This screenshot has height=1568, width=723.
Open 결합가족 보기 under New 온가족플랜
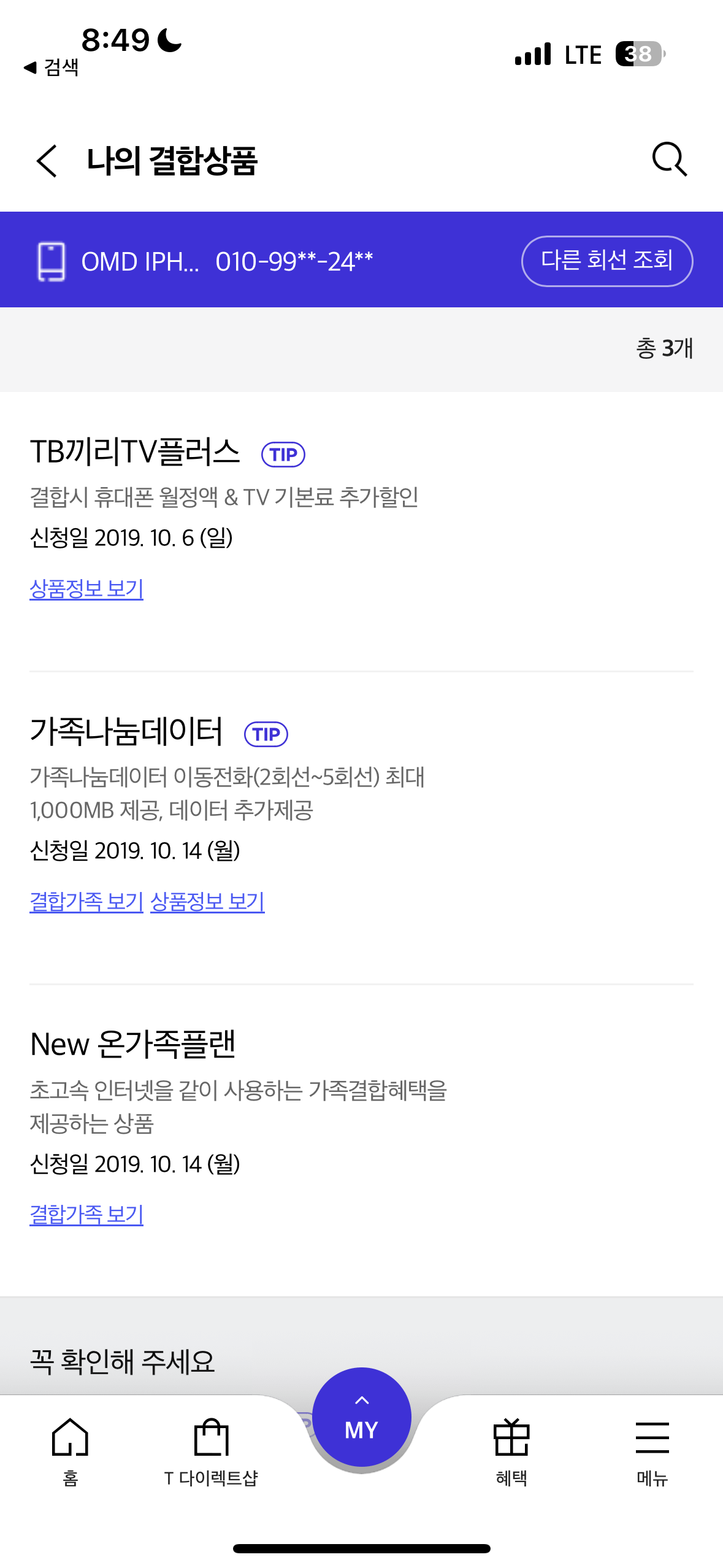(x=86, y=1215)
